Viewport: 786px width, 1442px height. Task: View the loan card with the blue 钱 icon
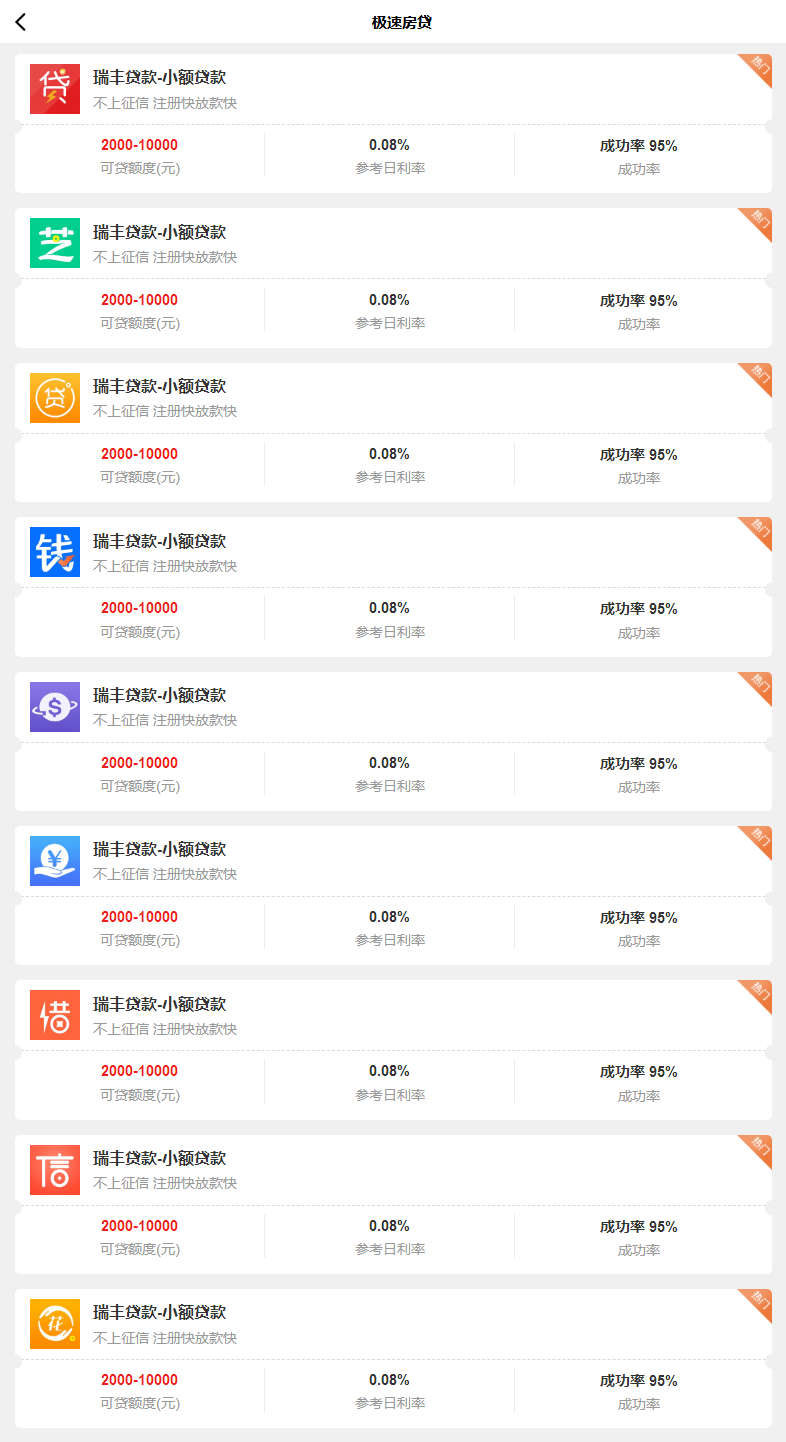click(x=393, y=586)
